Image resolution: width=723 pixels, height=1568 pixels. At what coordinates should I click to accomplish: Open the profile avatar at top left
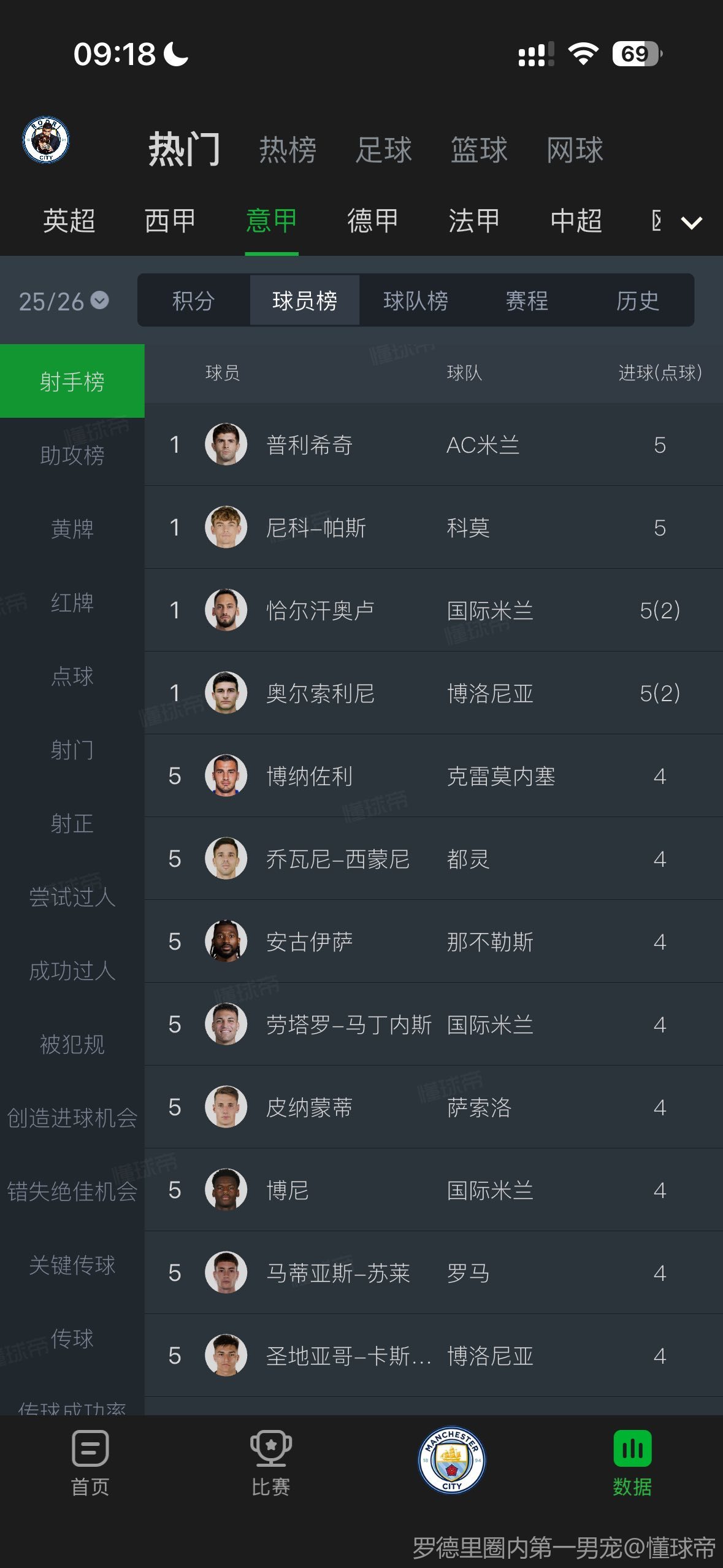click(x=46, y=140)
